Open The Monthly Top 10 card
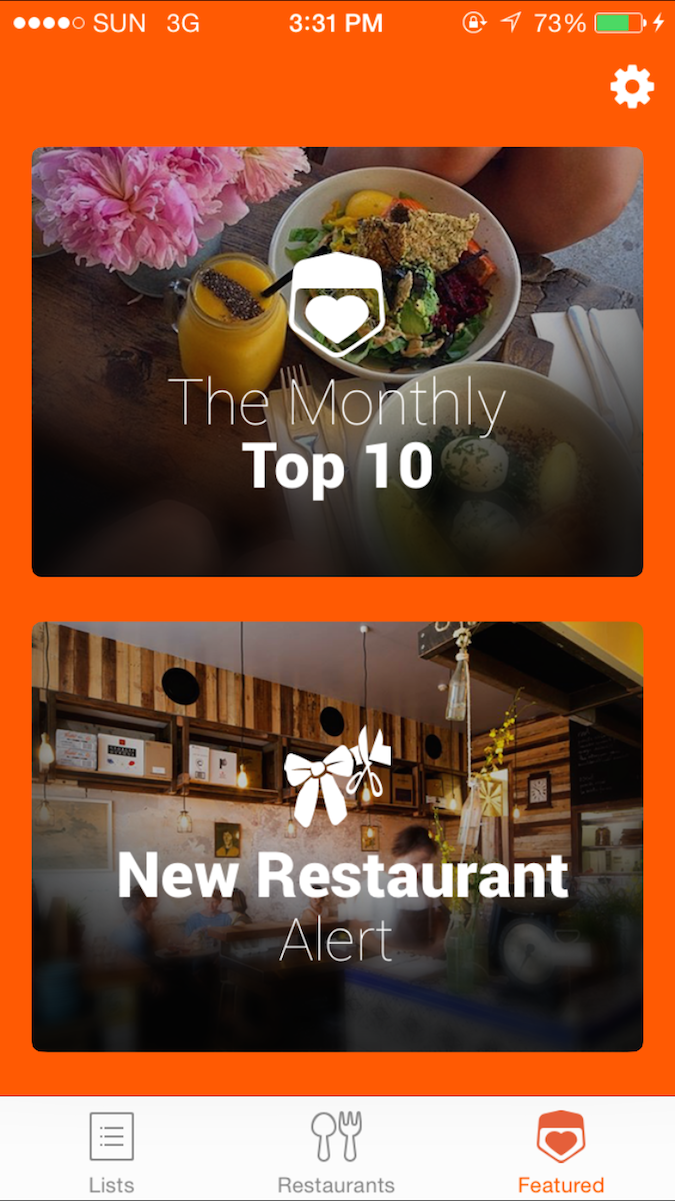Image resolution: width=675 pixels, height=1201 pixels. (337, 362)
